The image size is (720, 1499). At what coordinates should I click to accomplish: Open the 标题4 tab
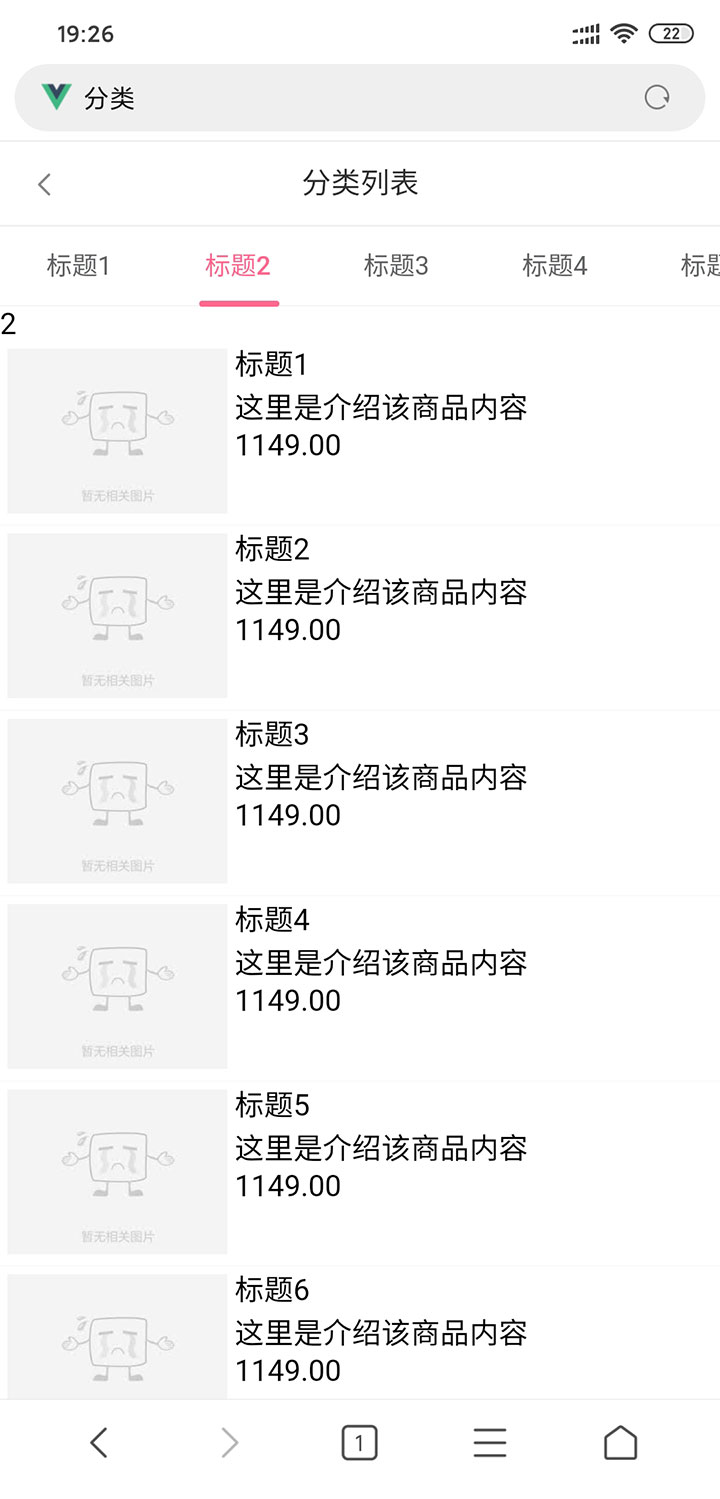click(x=555, y=266)
